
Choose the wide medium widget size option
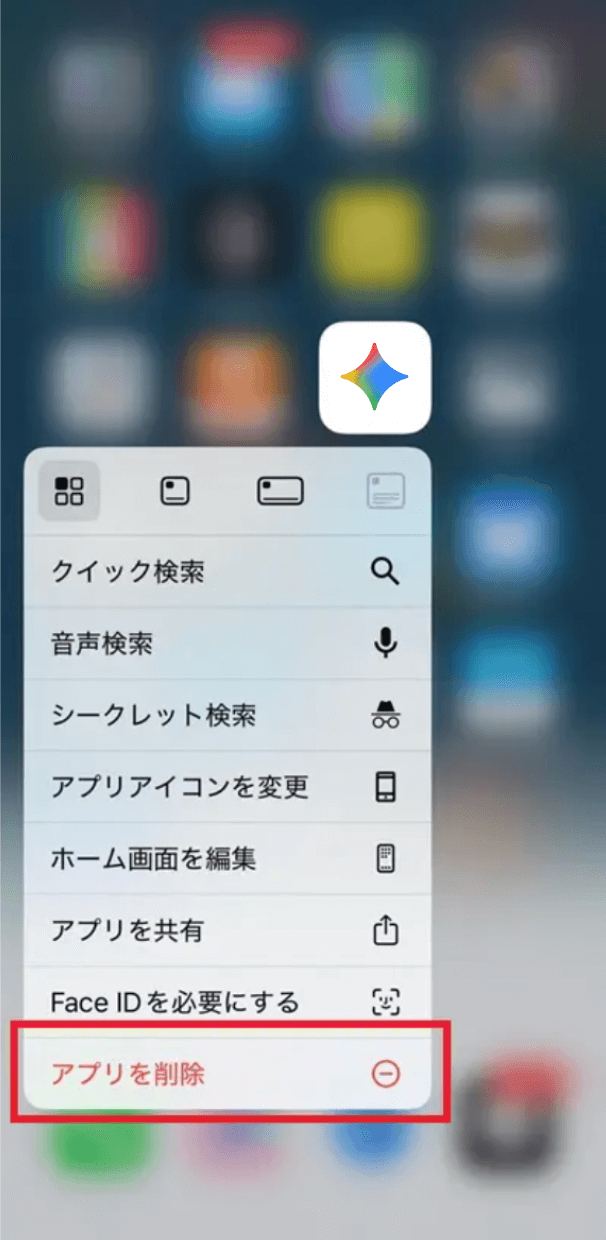click(280, 491)
